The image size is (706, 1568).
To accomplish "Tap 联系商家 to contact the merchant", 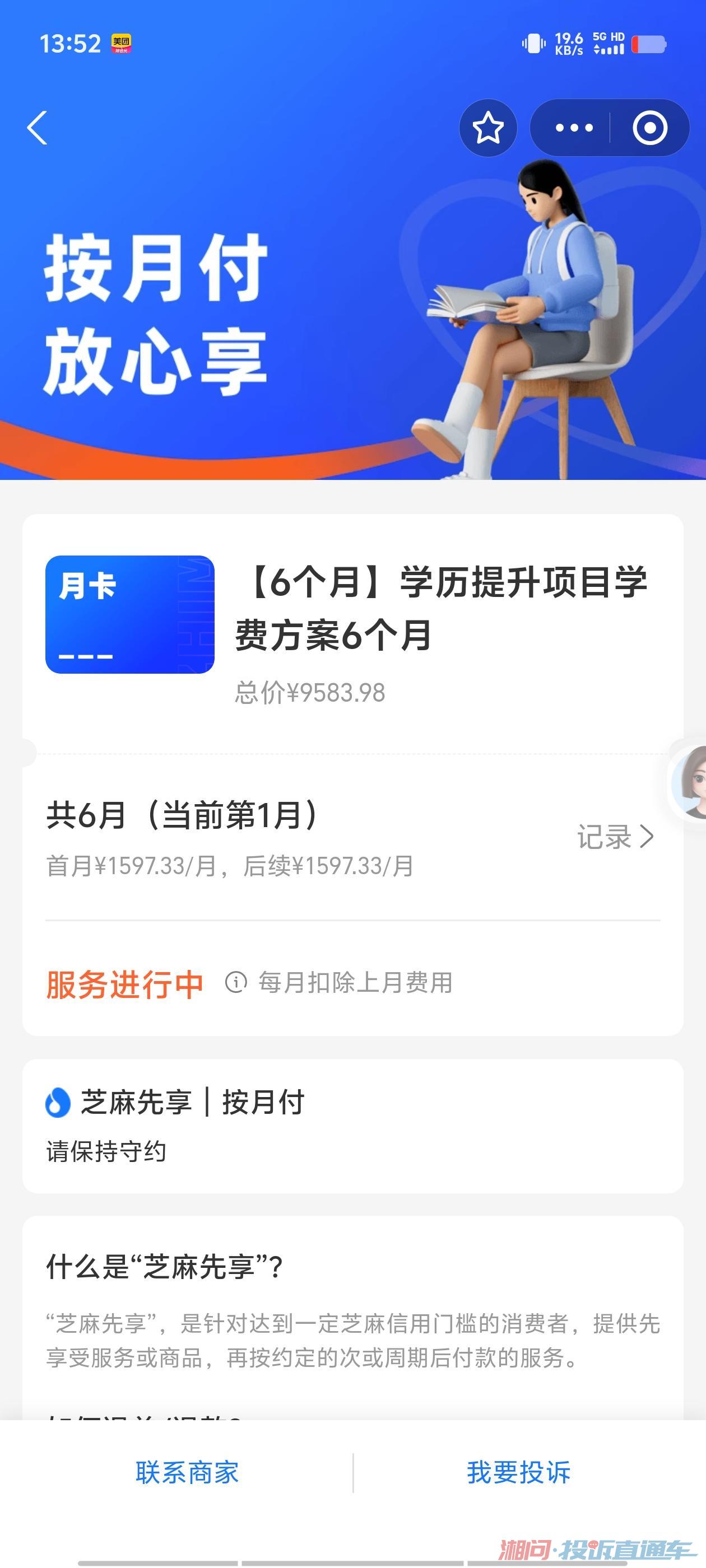I will [187, 1473].
